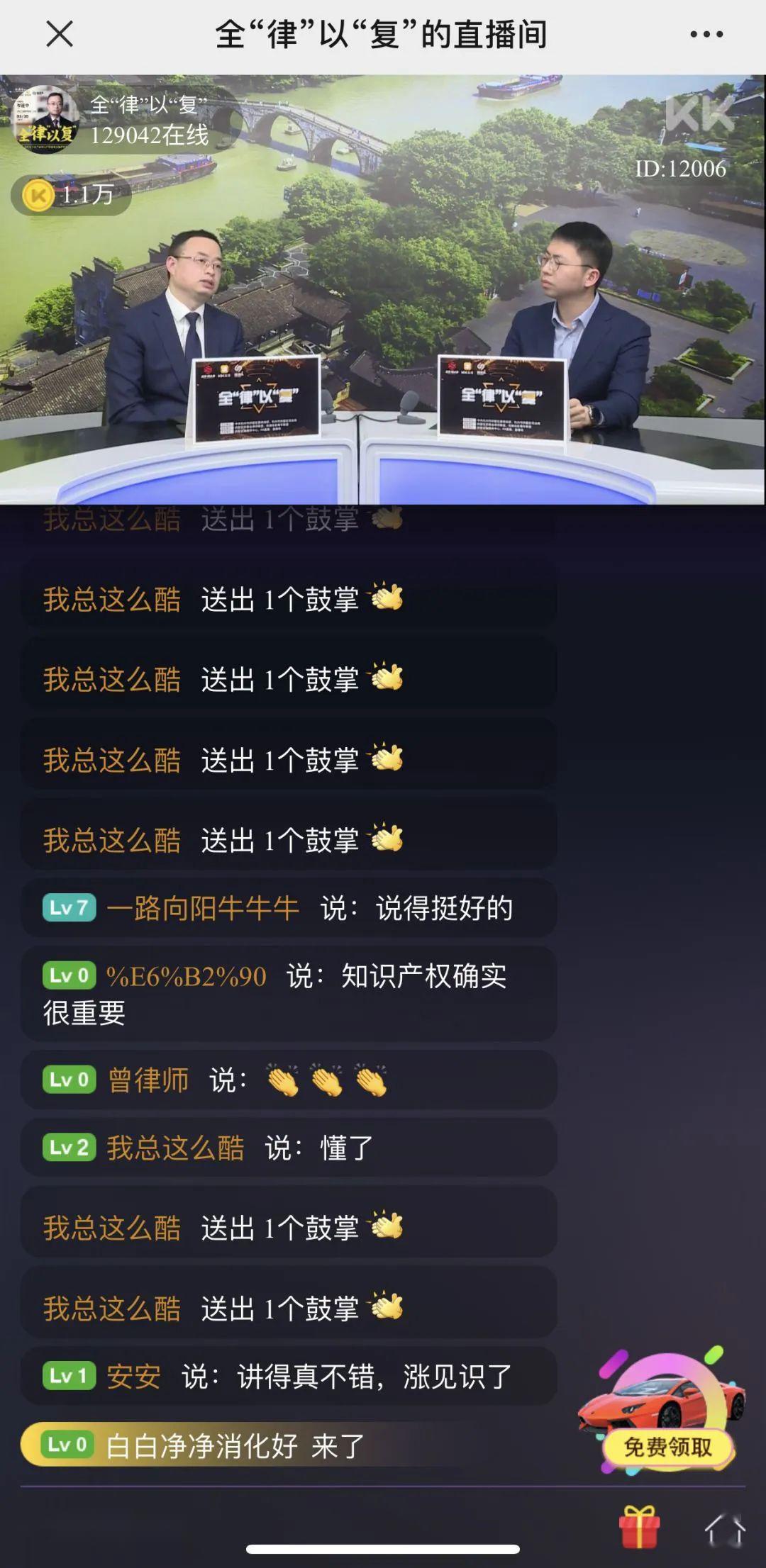Tap username 一路向阳牛牛牛 in chat
This screenshot has width=766, height=1568.
203,908
